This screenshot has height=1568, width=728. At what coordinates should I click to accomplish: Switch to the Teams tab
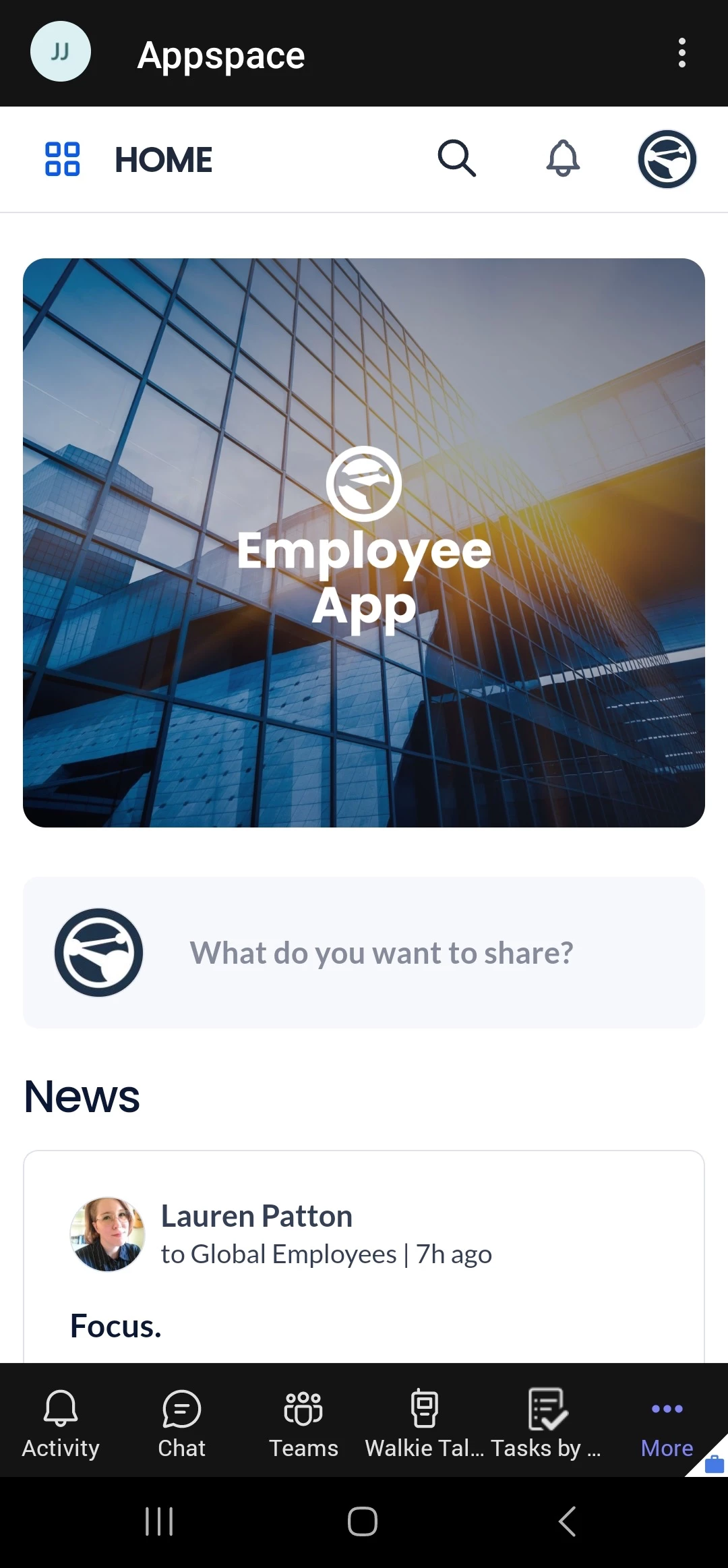click(x=303, y=1420)
